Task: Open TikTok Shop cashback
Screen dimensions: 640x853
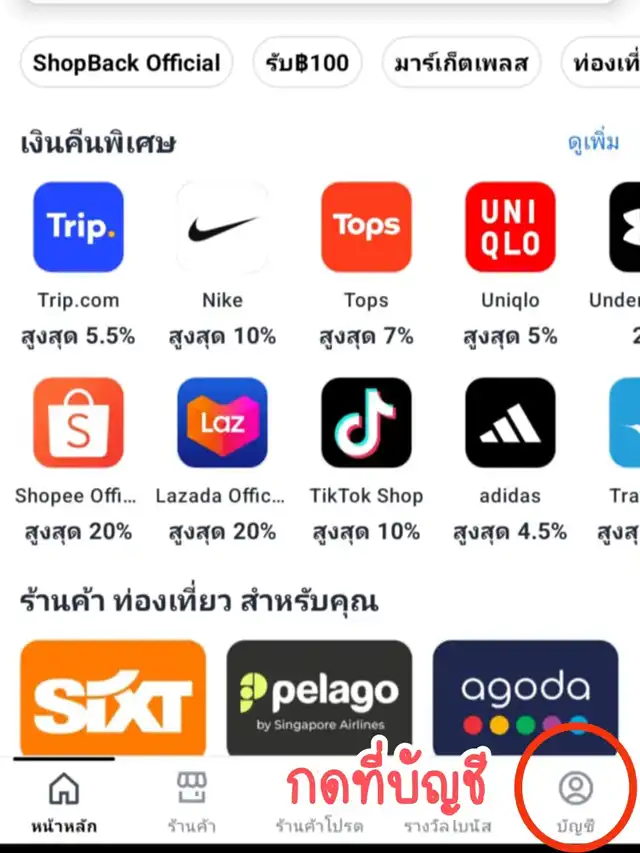Action: click(366, 423)
